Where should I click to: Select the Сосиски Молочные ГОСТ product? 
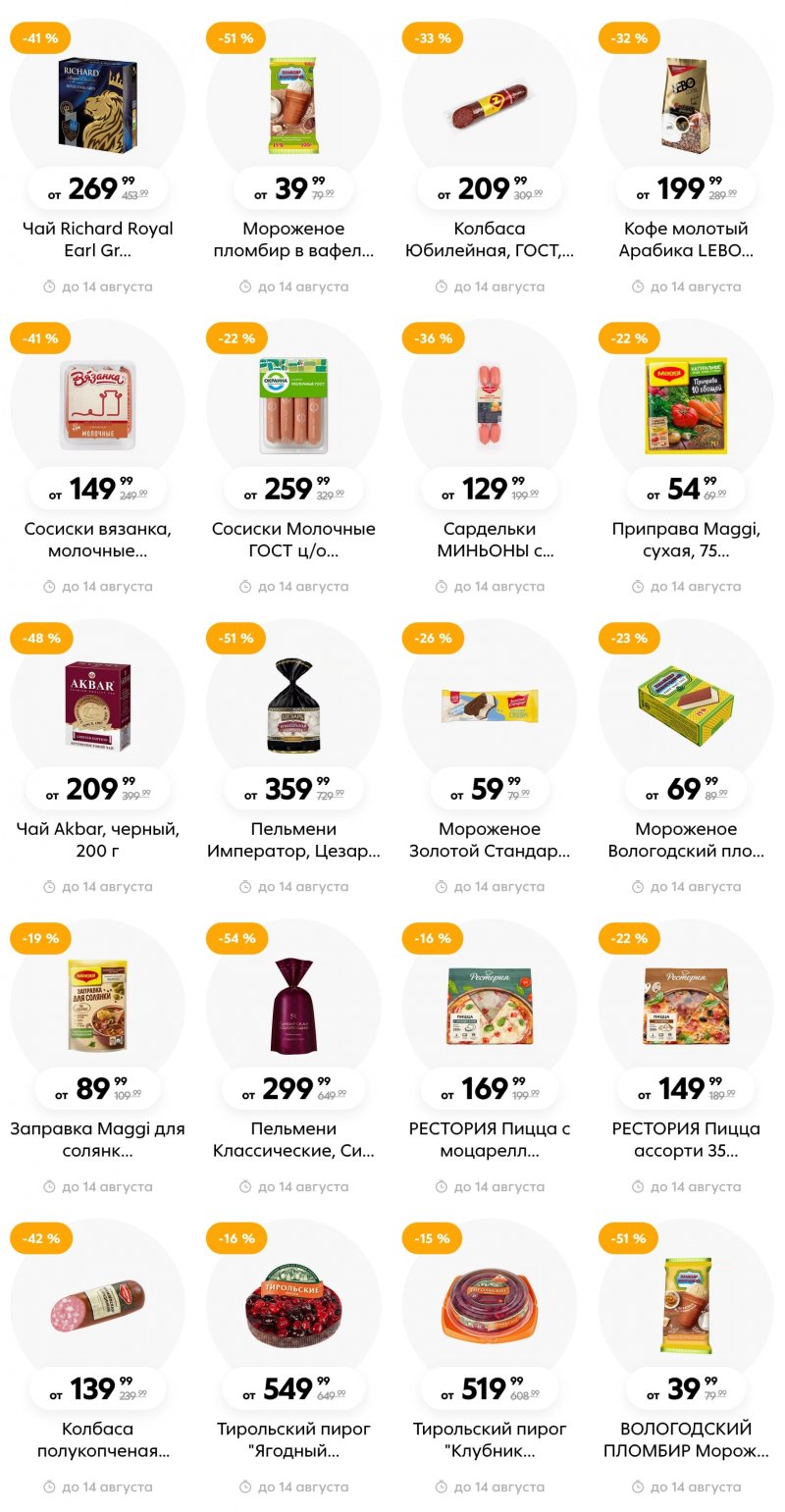[x=293, y=408]
